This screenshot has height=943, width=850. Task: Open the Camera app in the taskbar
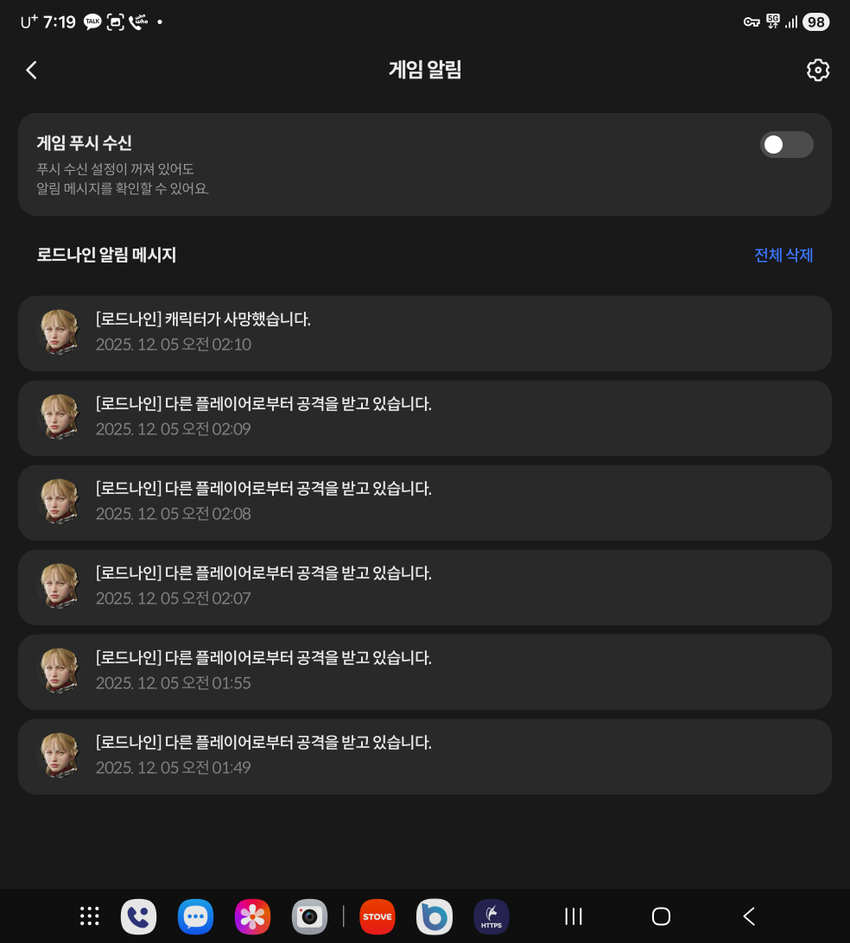tap(310, 916)
